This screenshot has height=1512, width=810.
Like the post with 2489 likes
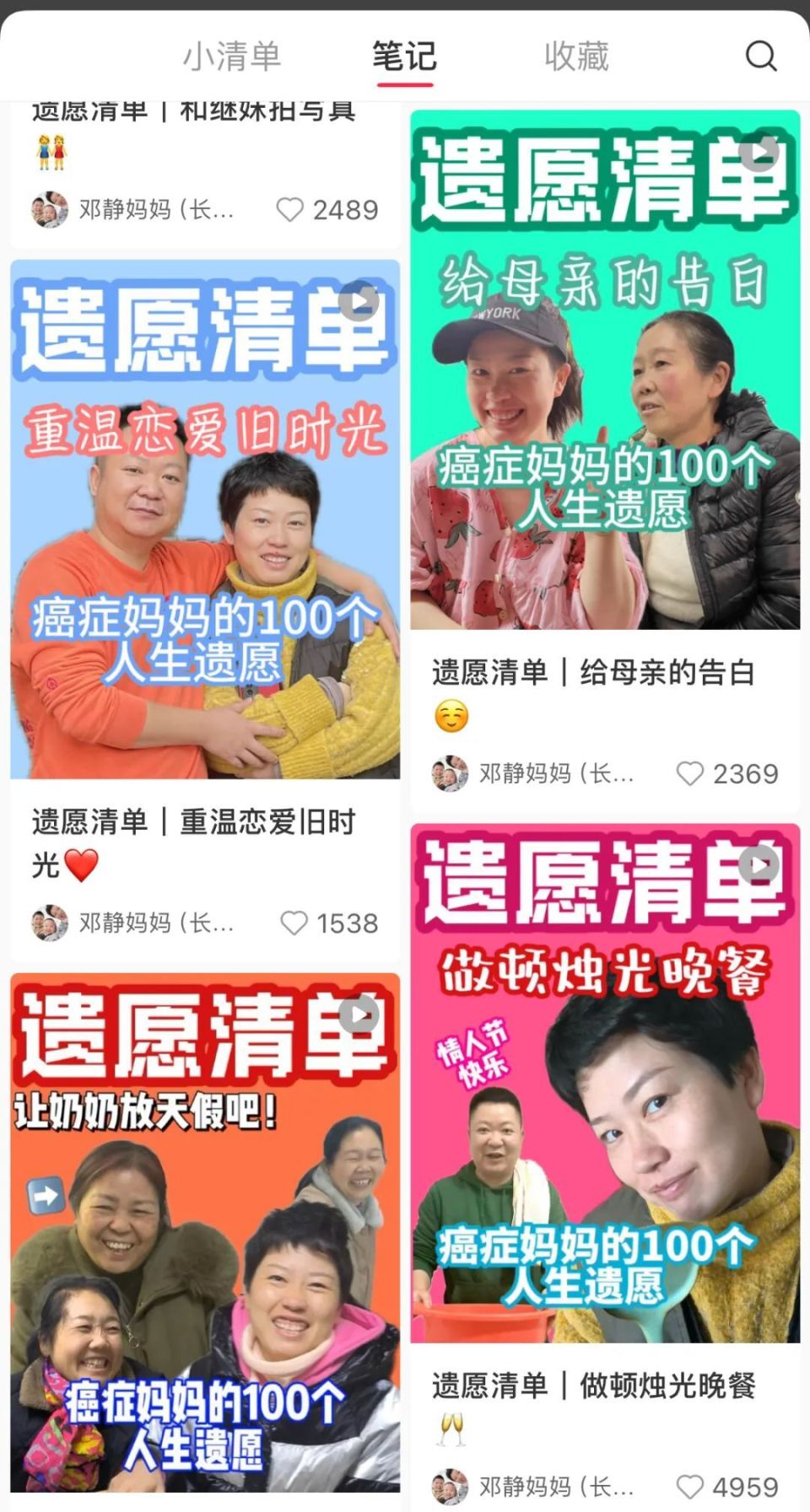(291, 210)
